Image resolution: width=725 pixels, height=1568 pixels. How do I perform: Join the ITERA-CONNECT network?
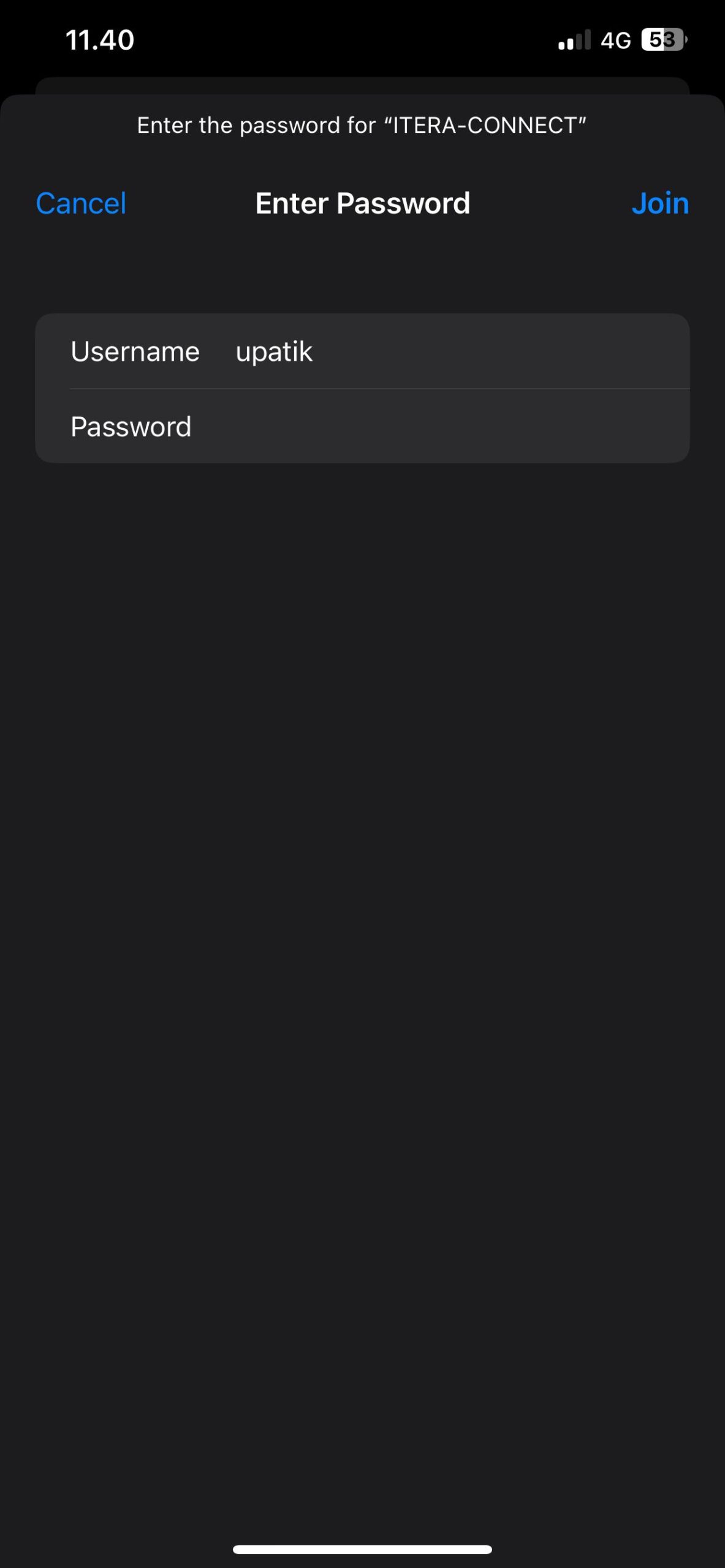[659, 203]
